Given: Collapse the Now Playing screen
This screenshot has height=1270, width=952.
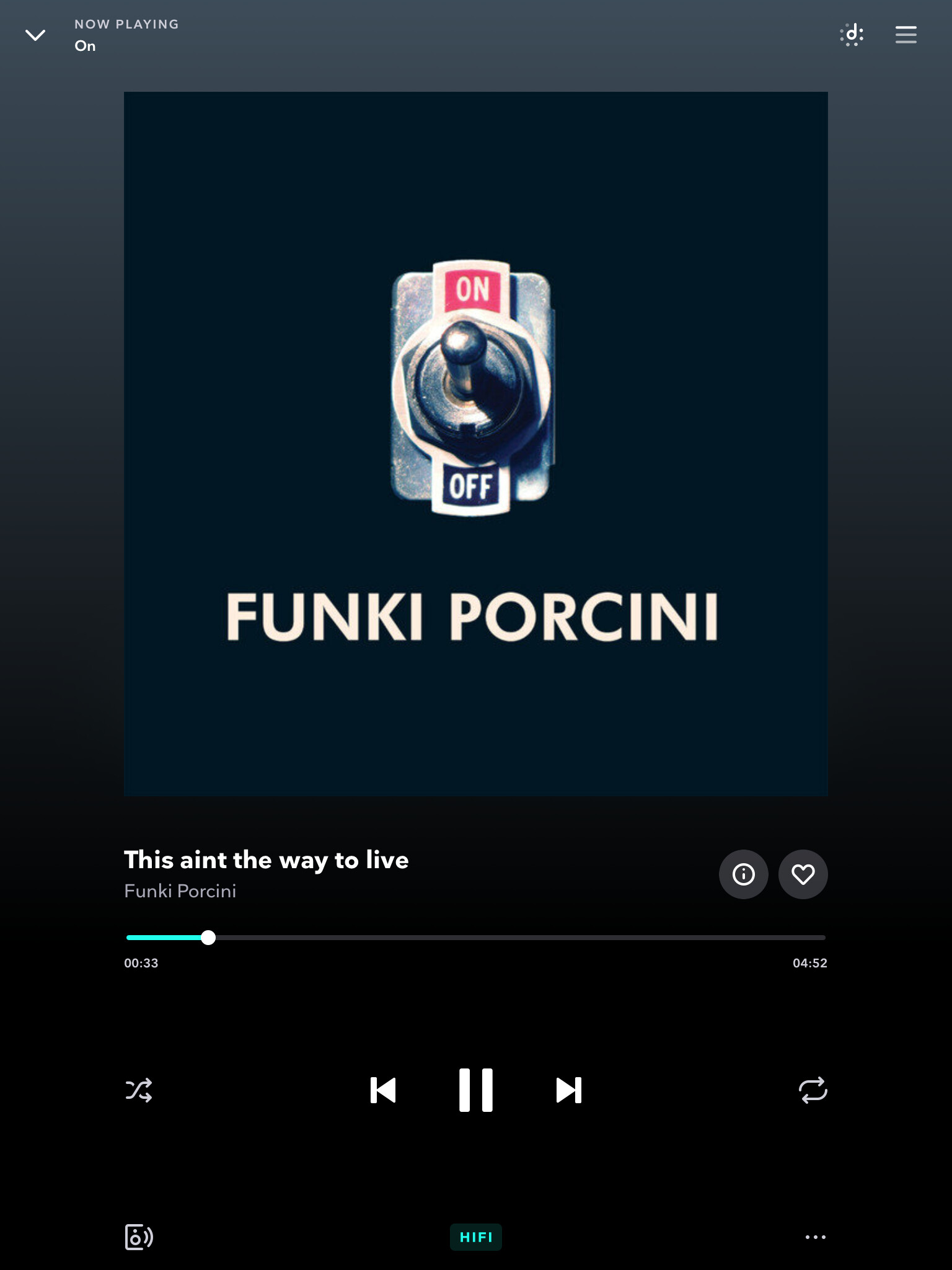Looking at the screenshot, I should [x=35, y=35].
